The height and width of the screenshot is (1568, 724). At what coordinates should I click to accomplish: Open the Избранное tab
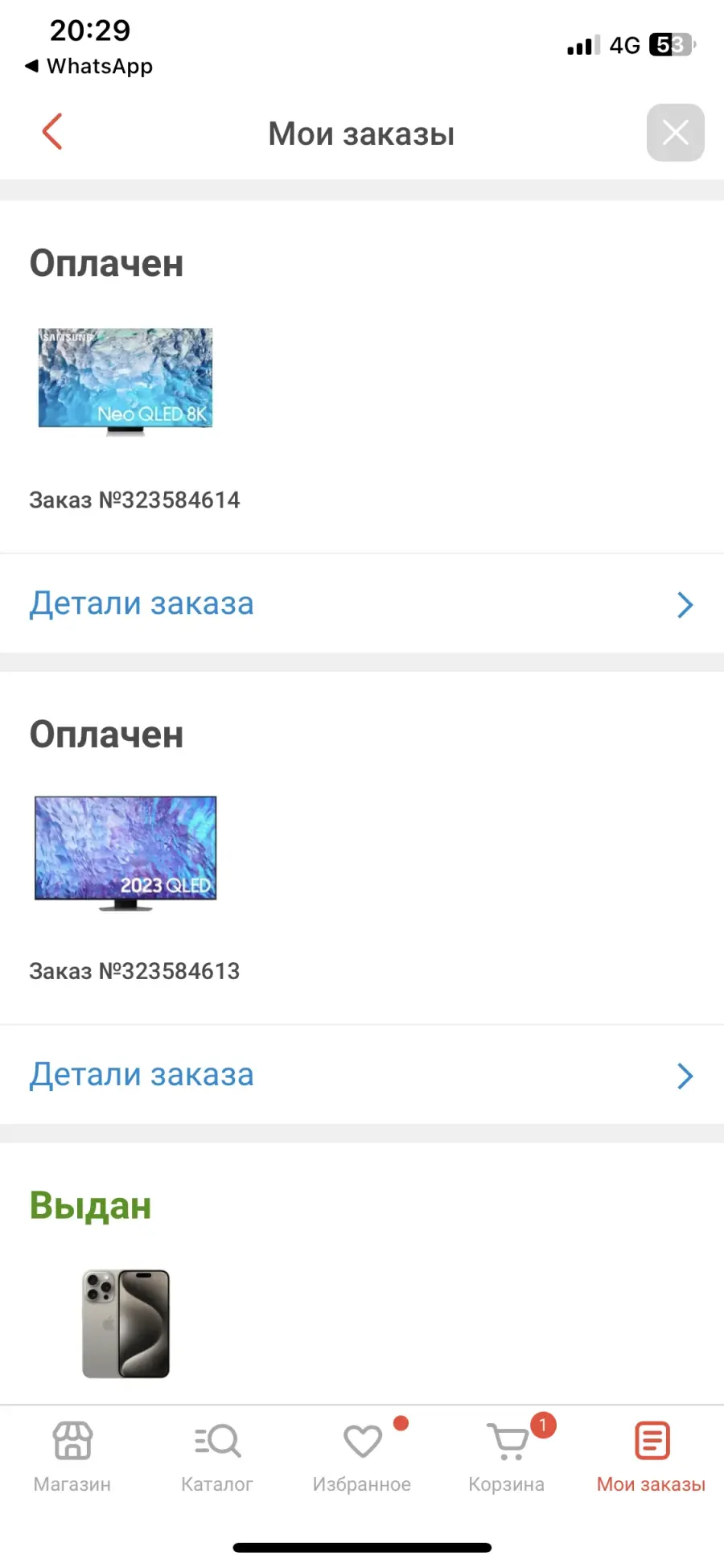(362, 1457)
